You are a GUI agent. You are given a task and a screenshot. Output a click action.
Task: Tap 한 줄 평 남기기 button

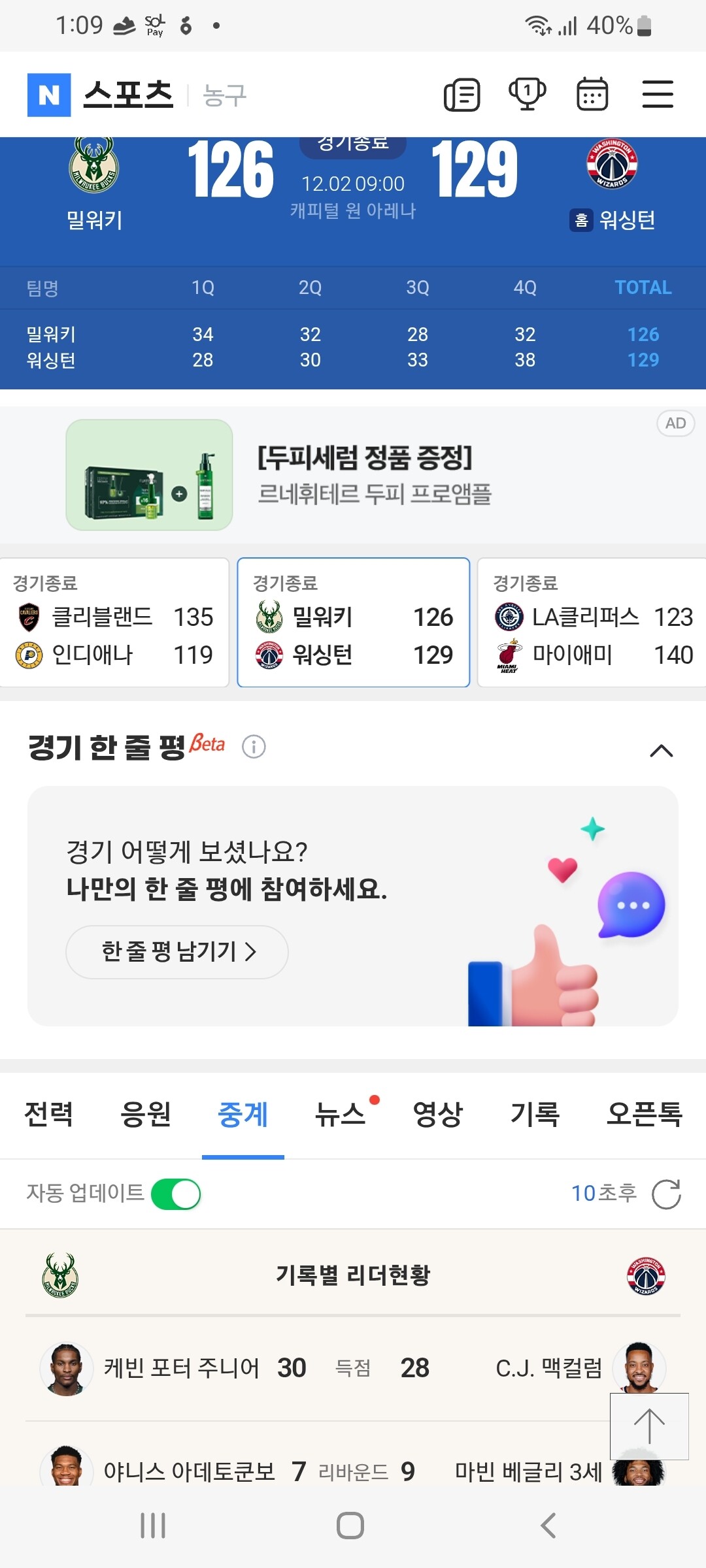(177, 952)
